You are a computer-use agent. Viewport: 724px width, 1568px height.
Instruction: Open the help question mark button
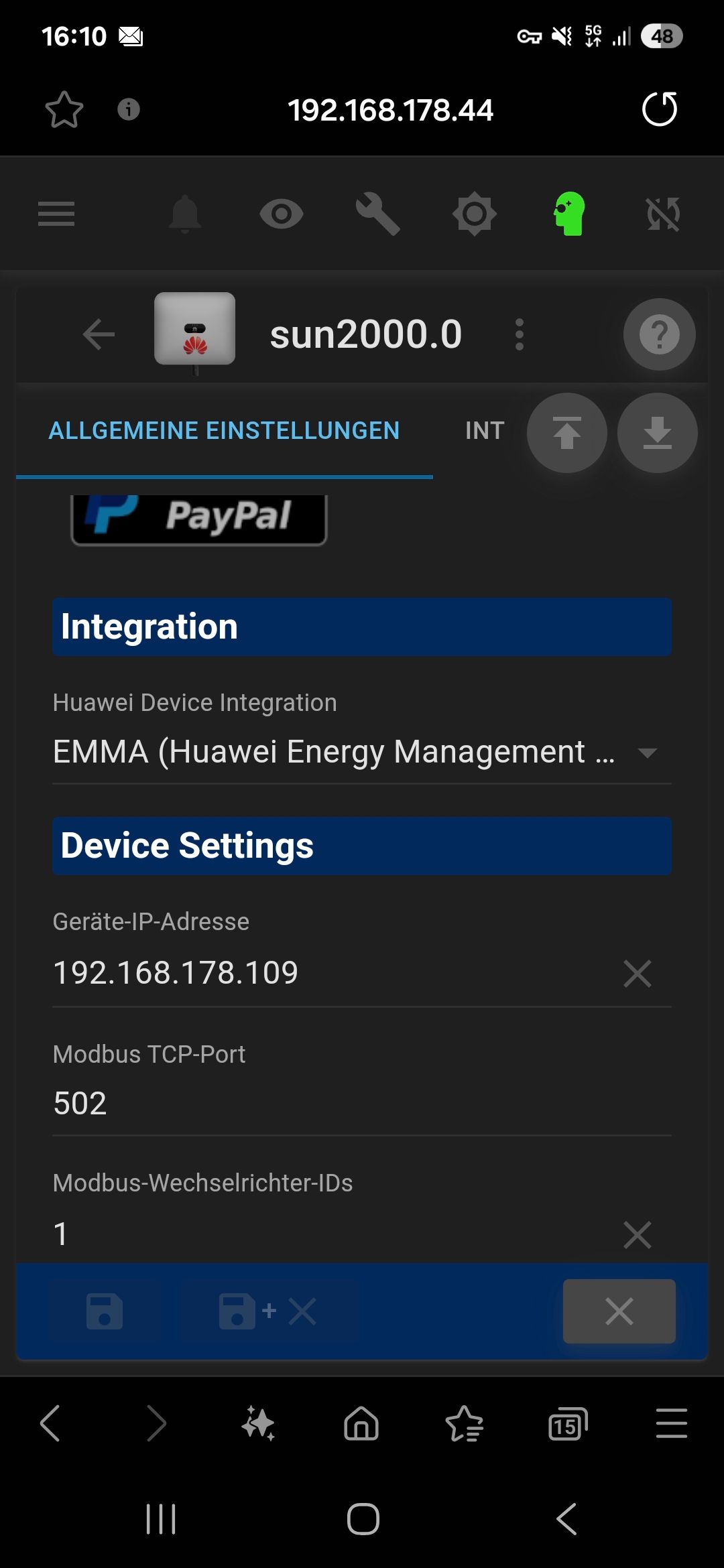click(659, 334)
